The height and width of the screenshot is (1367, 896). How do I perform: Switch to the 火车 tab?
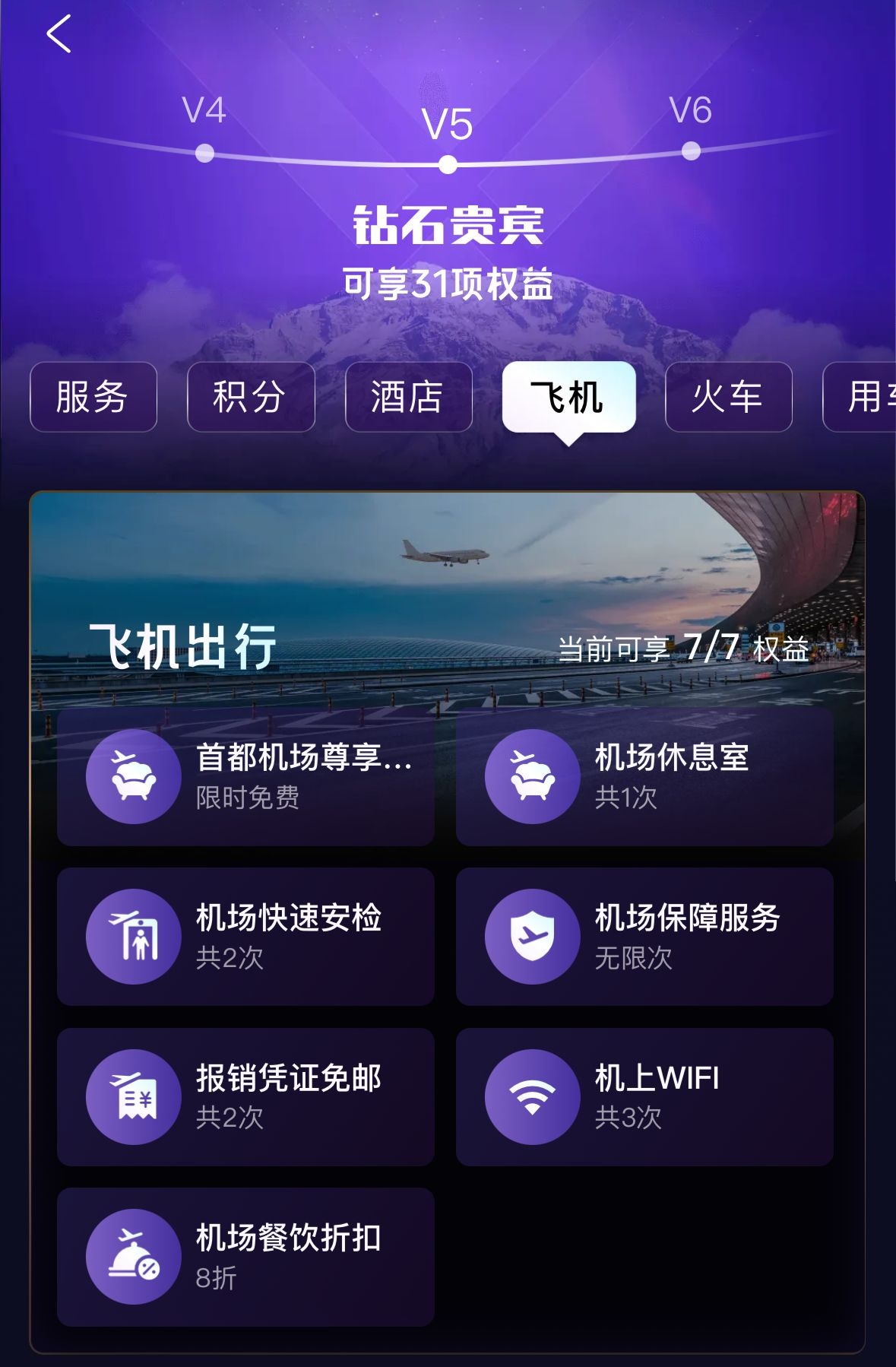coord(728,397)
